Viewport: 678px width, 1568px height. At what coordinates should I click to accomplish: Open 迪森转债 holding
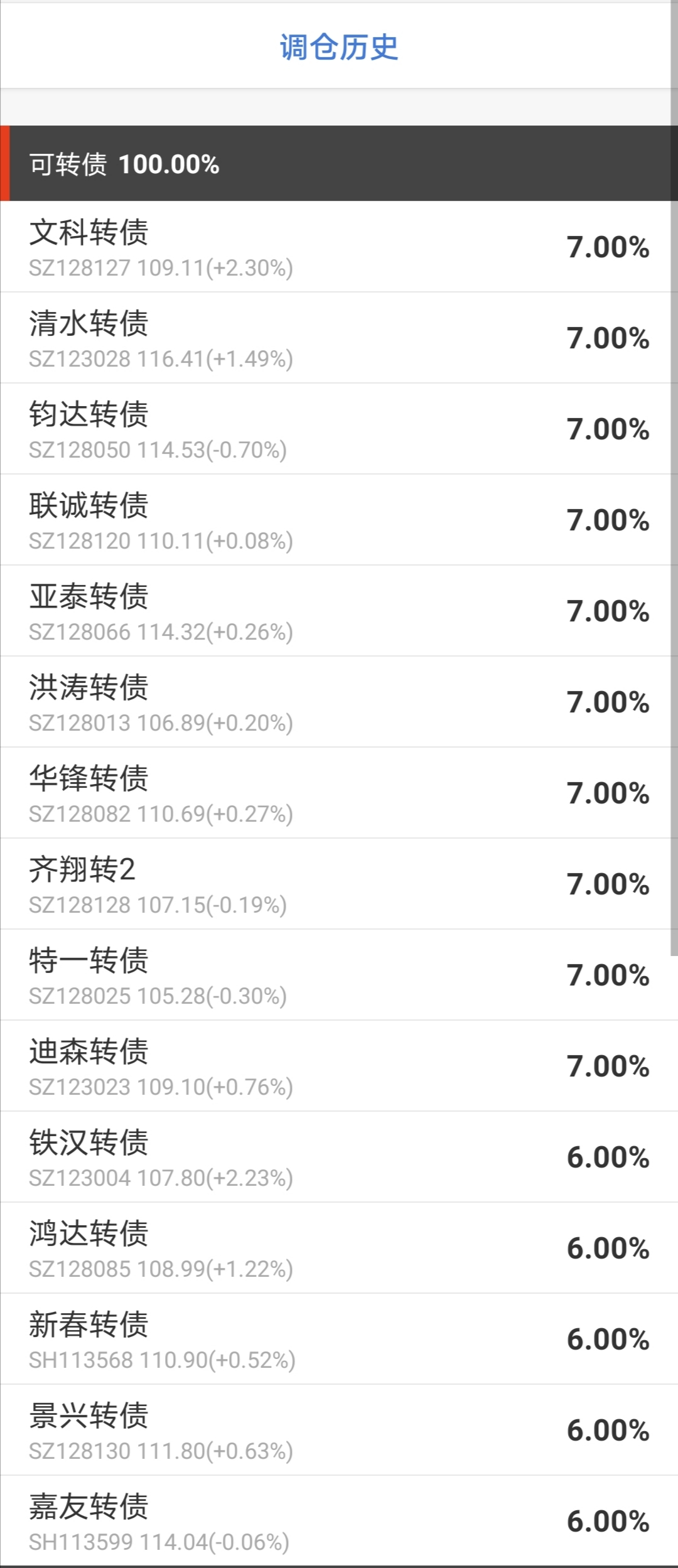[x=339, y=1066]
